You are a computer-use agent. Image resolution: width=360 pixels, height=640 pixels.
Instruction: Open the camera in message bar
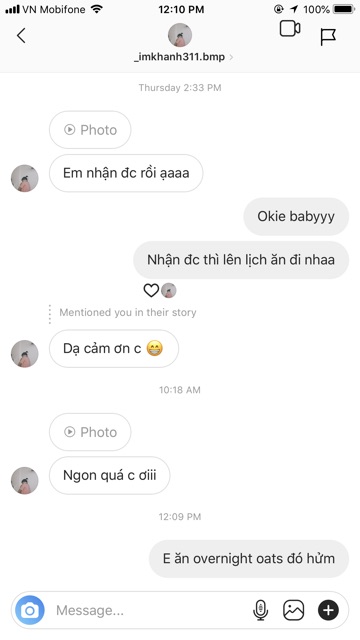[29, 610]
